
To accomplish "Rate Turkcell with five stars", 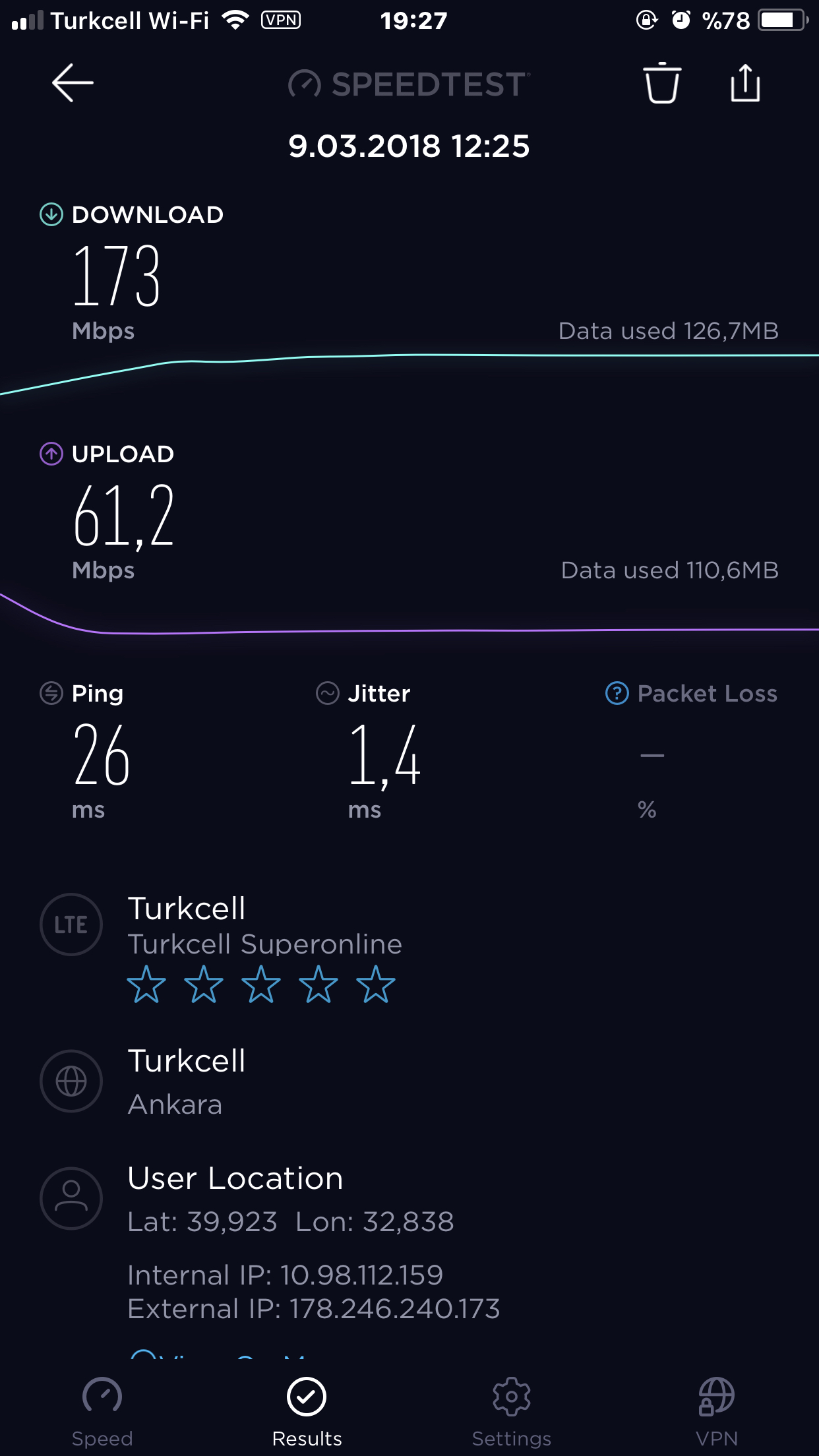I will (x=376, y=984).
